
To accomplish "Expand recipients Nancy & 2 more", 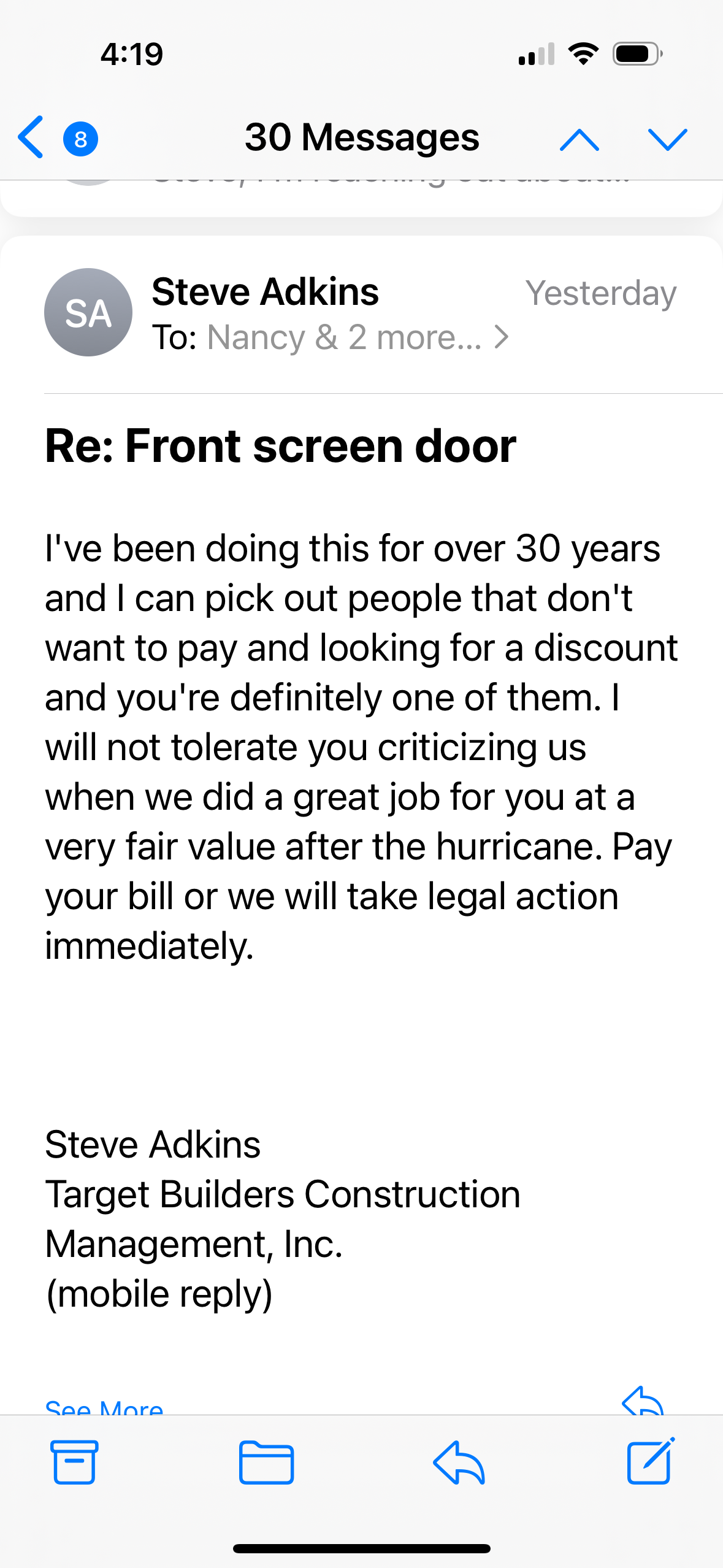I will (x=358, y=337).
